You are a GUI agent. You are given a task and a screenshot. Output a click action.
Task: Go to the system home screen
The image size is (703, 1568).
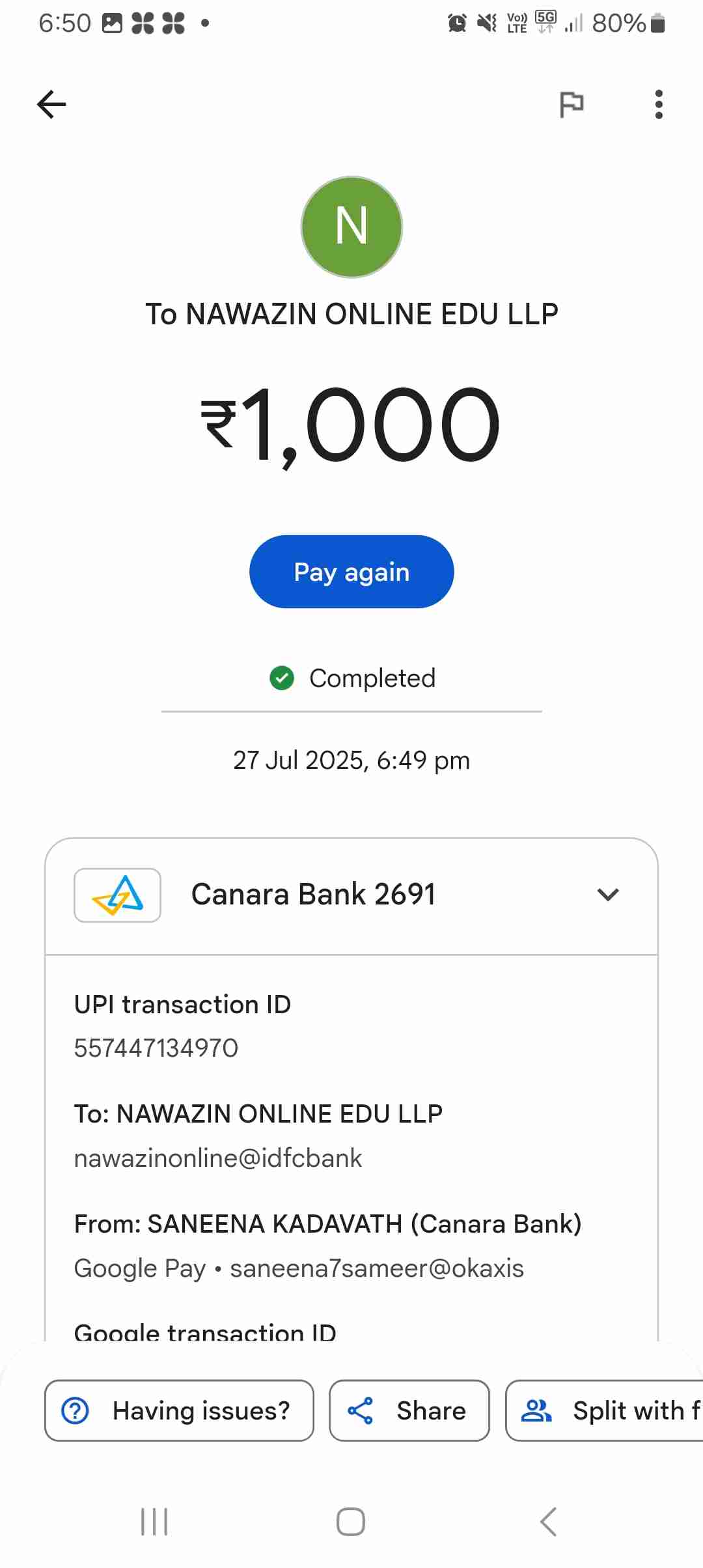click(x=351, y=1522)
